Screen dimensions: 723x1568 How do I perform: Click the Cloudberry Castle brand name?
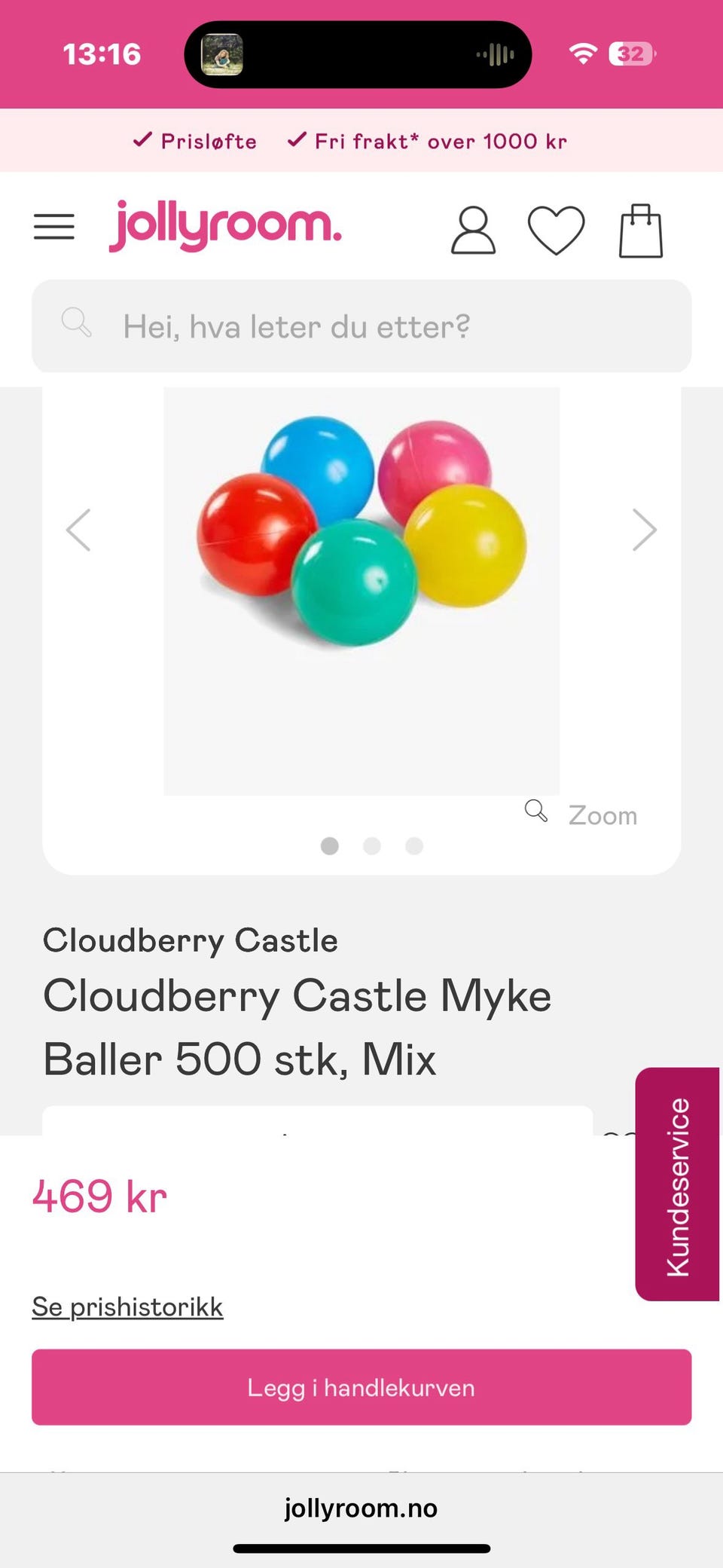191,940
